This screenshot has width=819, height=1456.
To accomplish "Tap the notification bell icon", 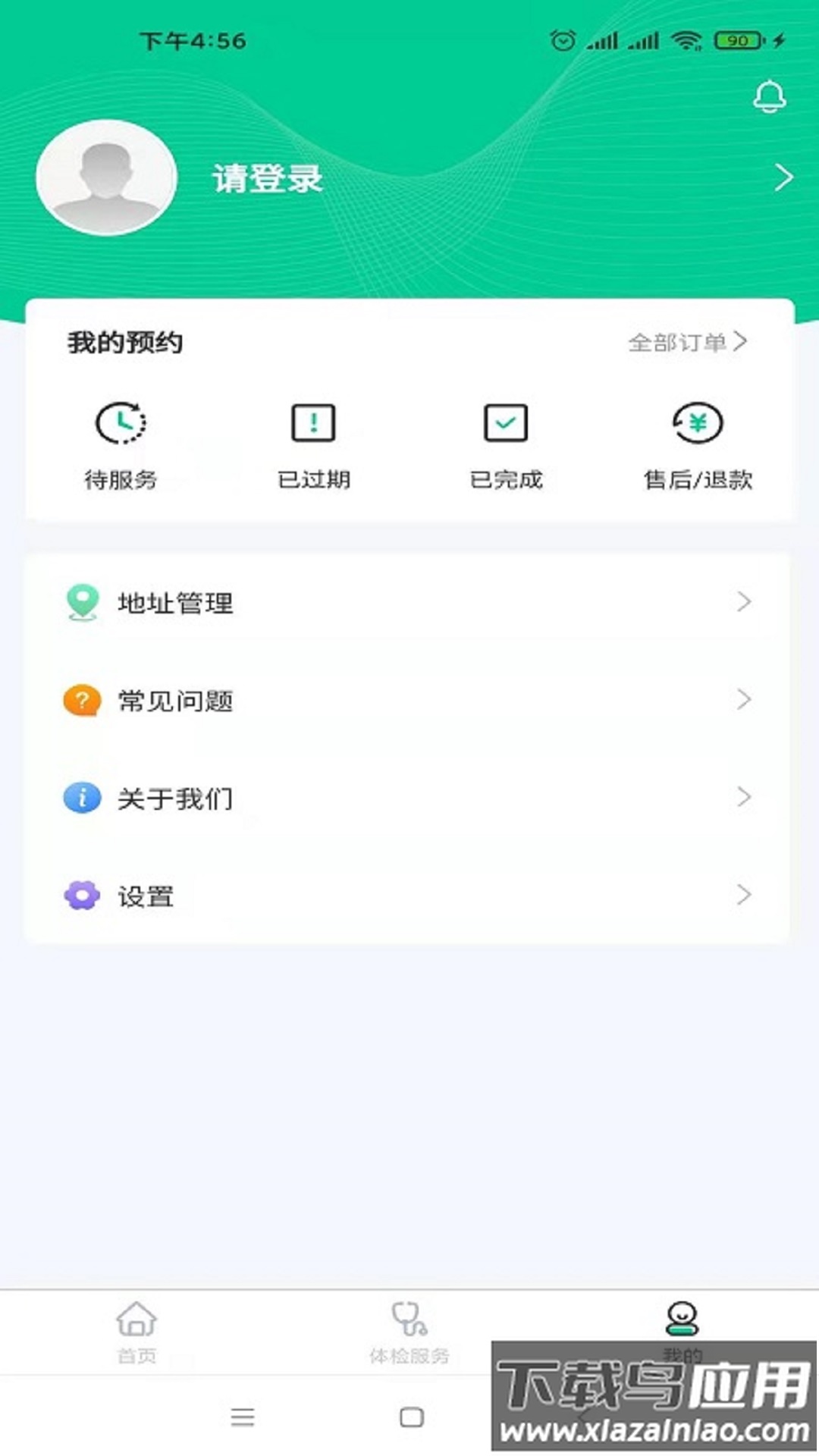I will (x=771, y=97).
